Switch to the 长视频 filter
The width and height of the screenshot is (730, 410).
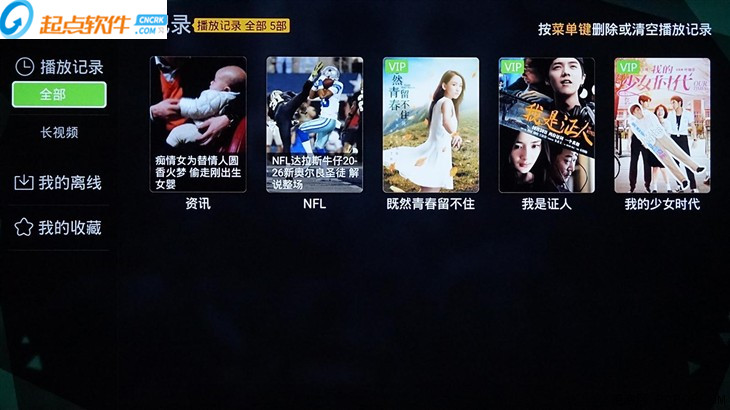point(59,132)
